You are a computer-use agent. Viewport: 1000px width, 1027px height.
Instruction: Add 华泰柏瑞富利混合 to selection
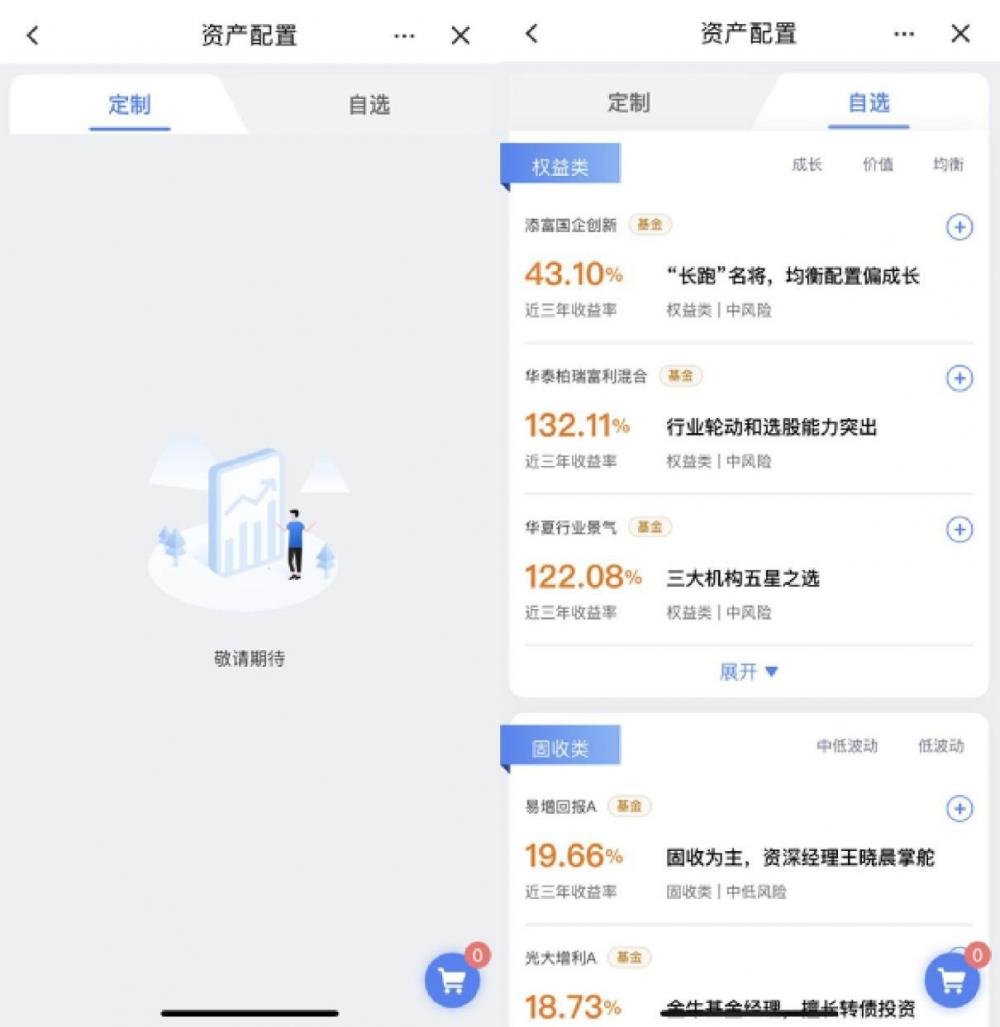pos(958,379)
